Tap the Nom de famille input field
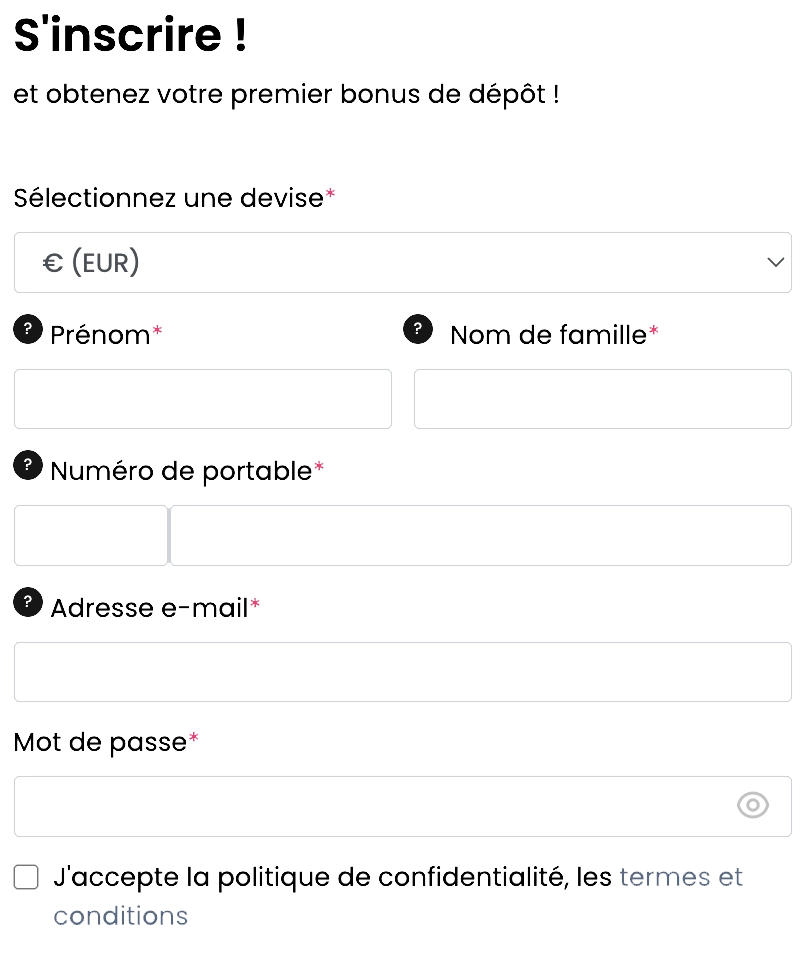 pyautogui.click(x=603, y=399)
